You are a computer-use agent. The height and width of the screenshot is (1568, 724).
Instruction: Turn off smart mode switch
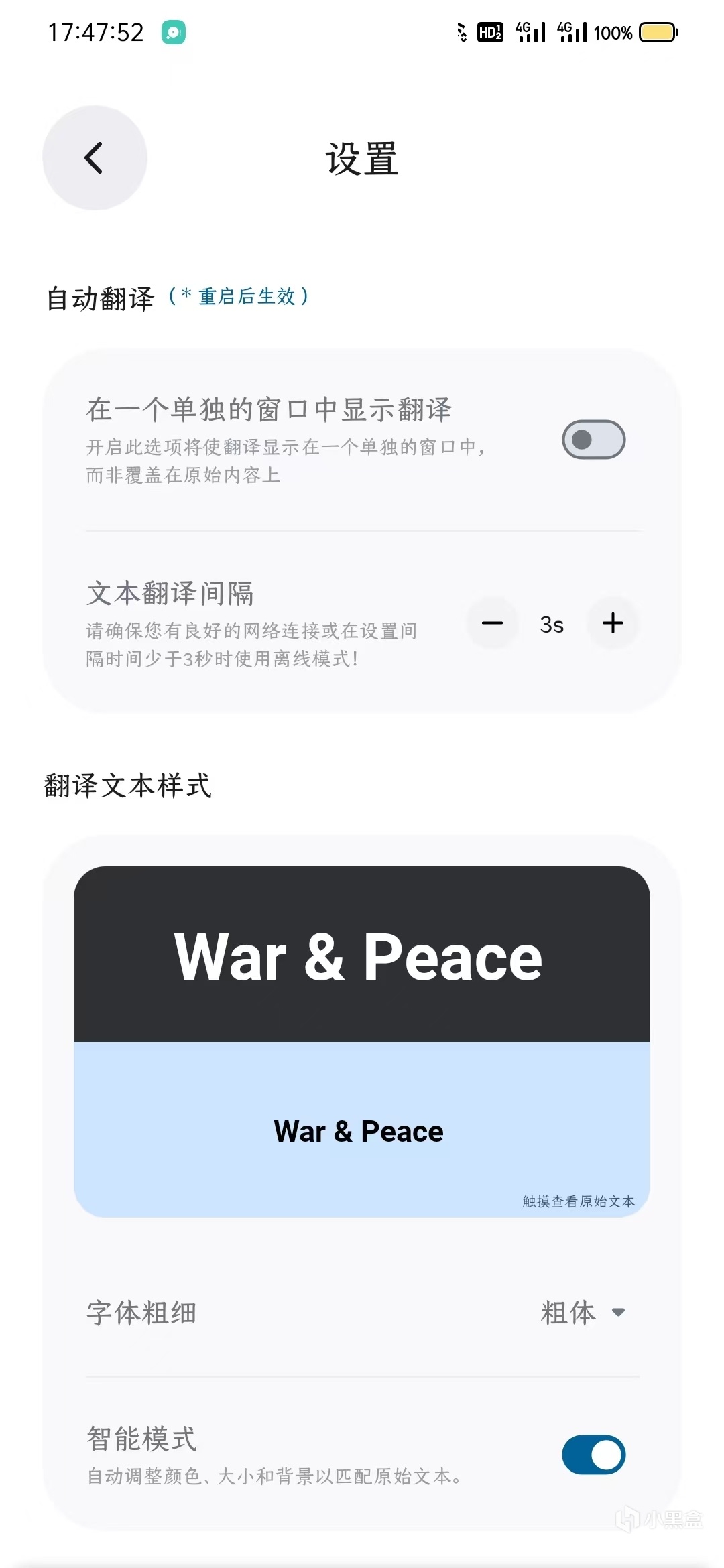(593, 1454)
